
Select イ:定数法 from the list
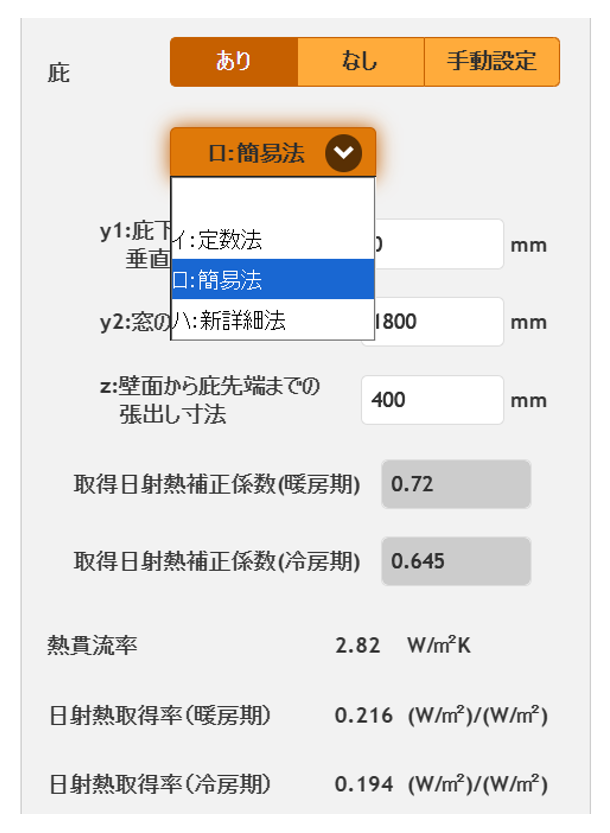pos(272,240)
